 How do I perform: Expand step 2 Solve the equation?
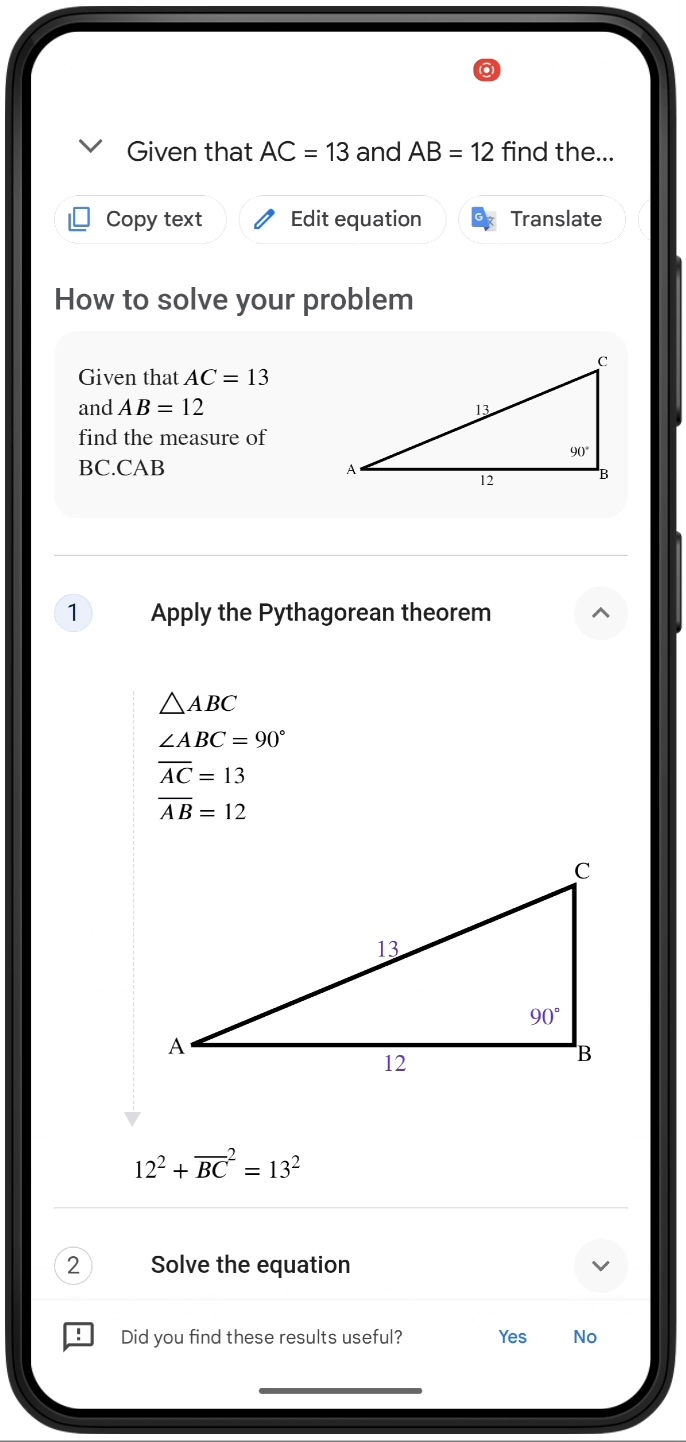[601, 1265]
